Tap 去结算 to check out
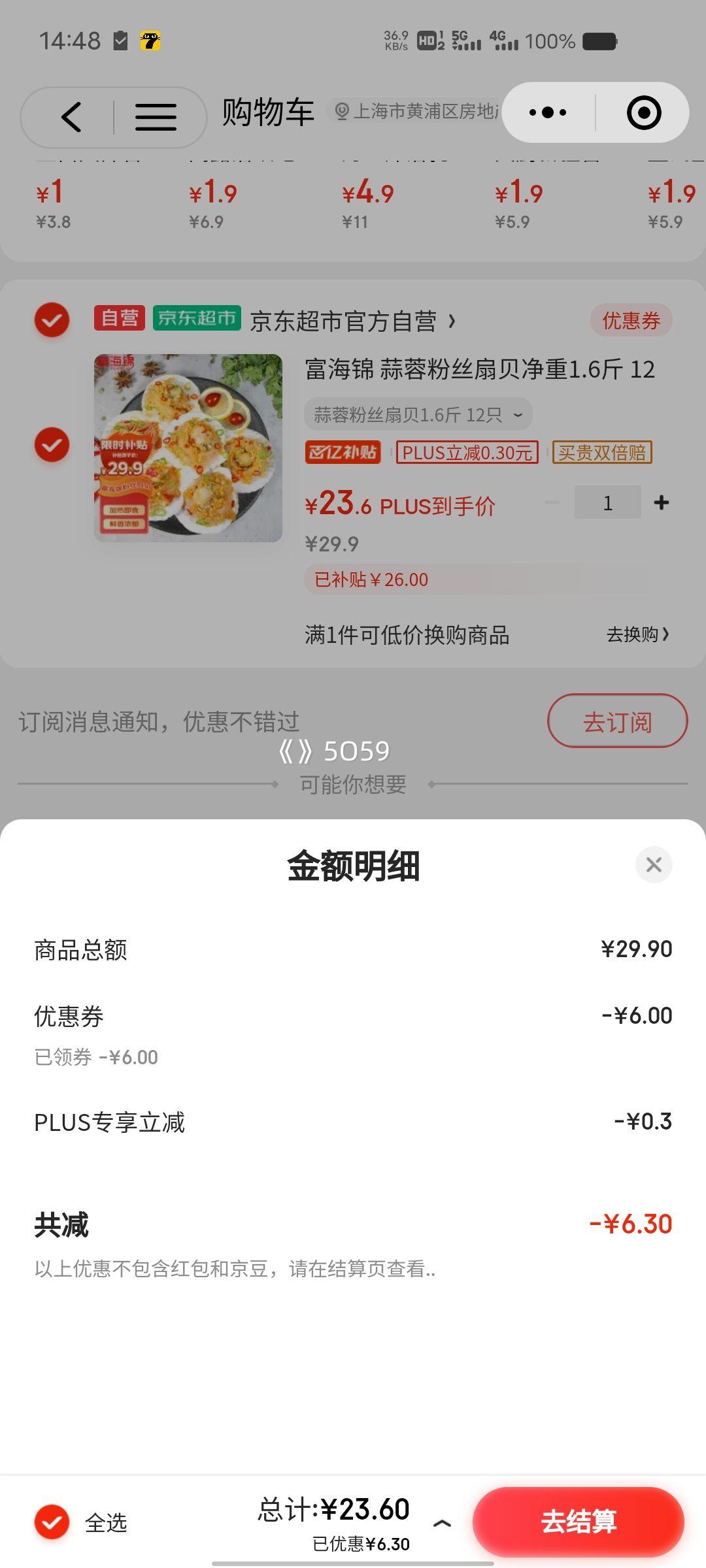706x1568 pixels. click(x=578, y=1522)
